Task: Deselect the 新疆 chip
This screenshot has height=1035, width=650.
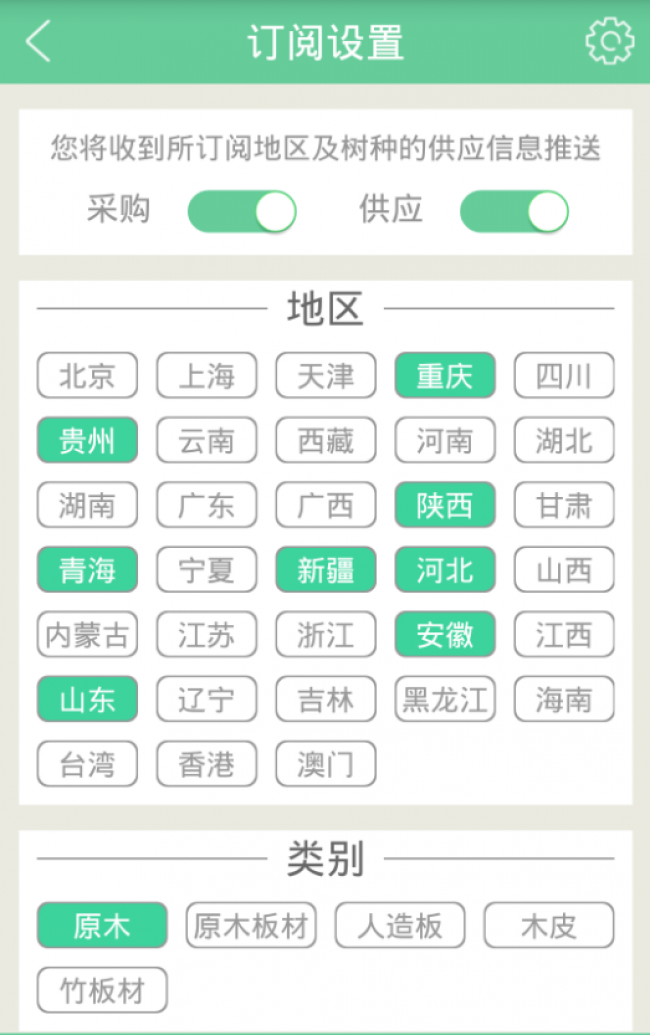Action: tap(325, 570)
